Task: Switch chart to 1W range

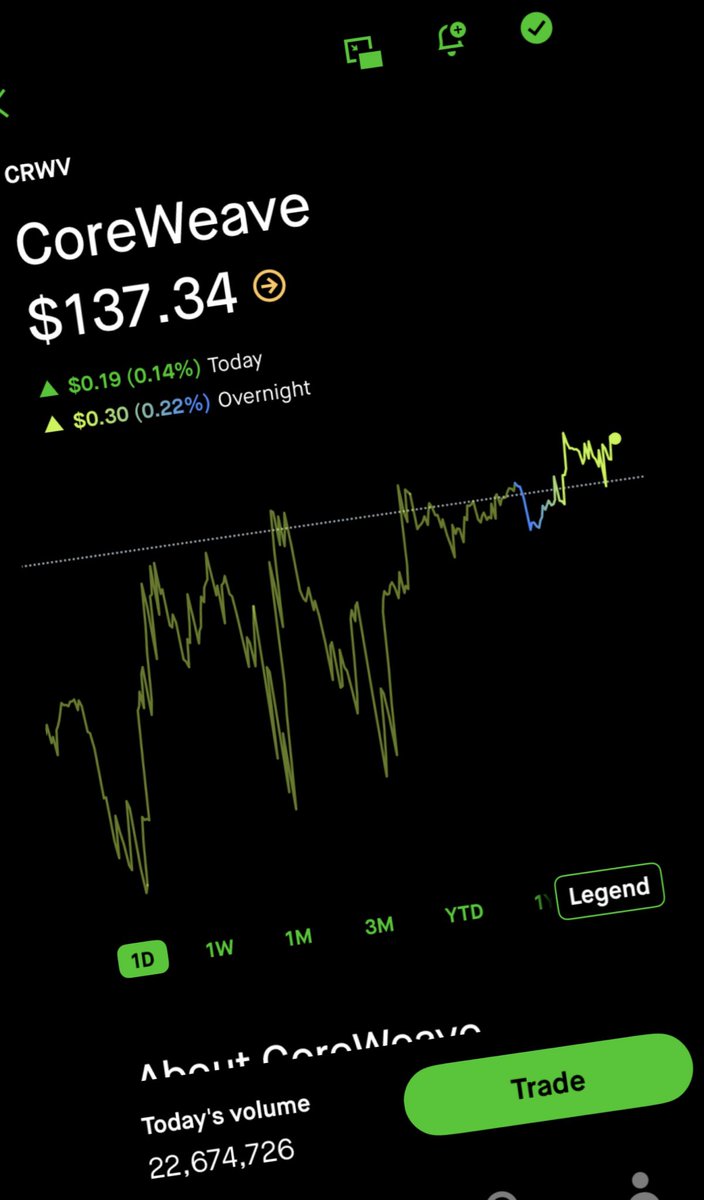Action: pos(219,948)
